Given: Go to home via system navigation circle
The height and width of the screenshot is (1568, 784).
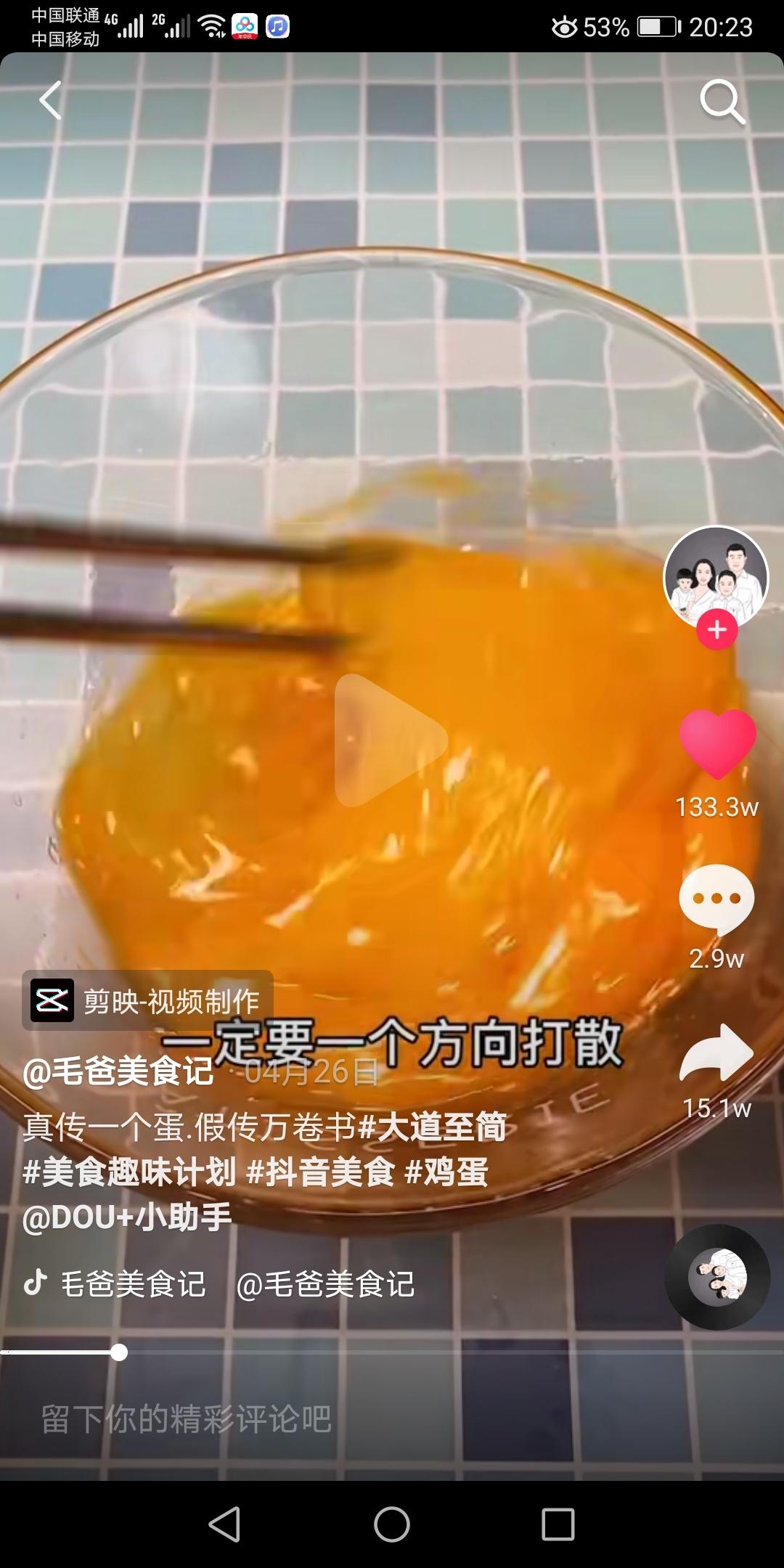Looking at the screenshot, I should coord(392,1524).
